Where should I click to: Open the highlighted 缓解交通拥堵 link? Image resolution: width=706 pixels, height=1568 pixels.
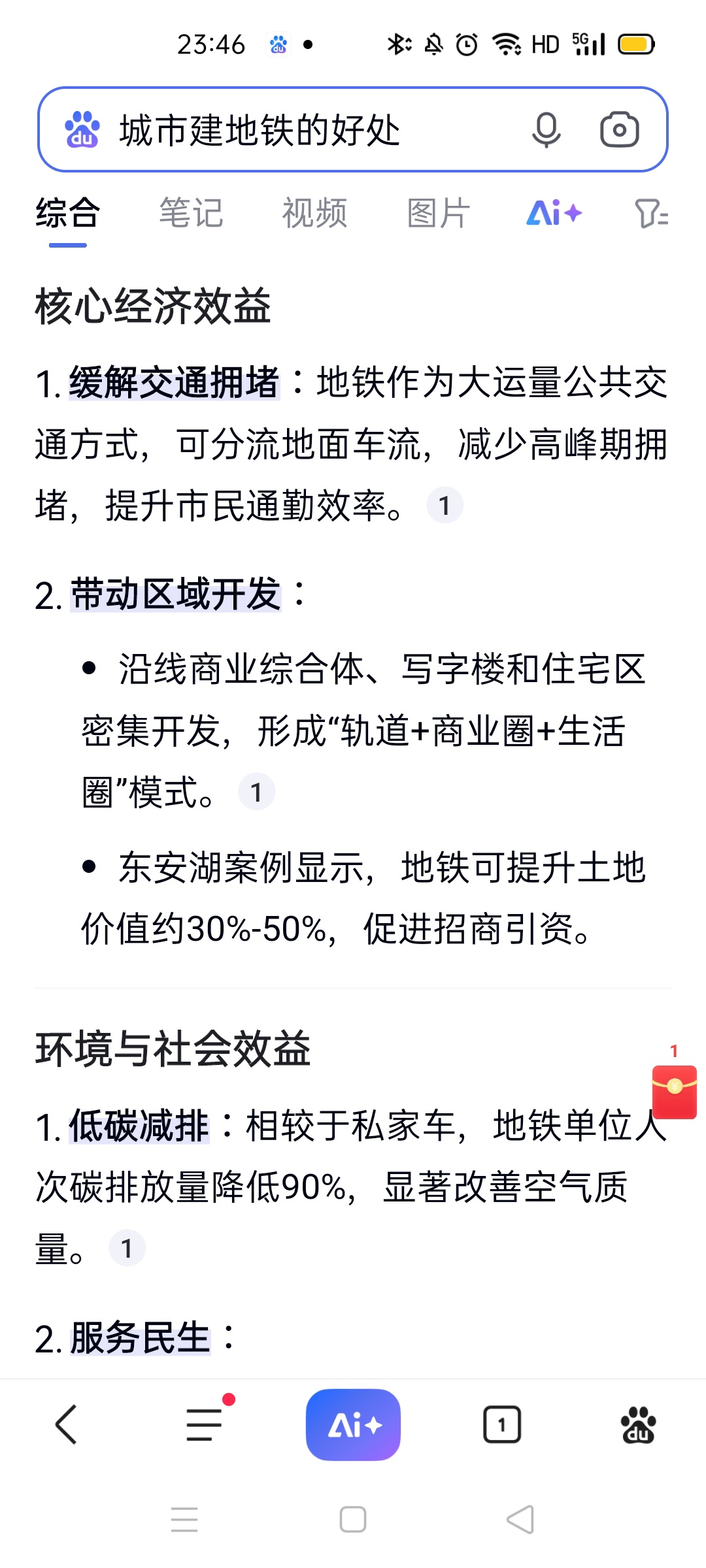[175, 382]
